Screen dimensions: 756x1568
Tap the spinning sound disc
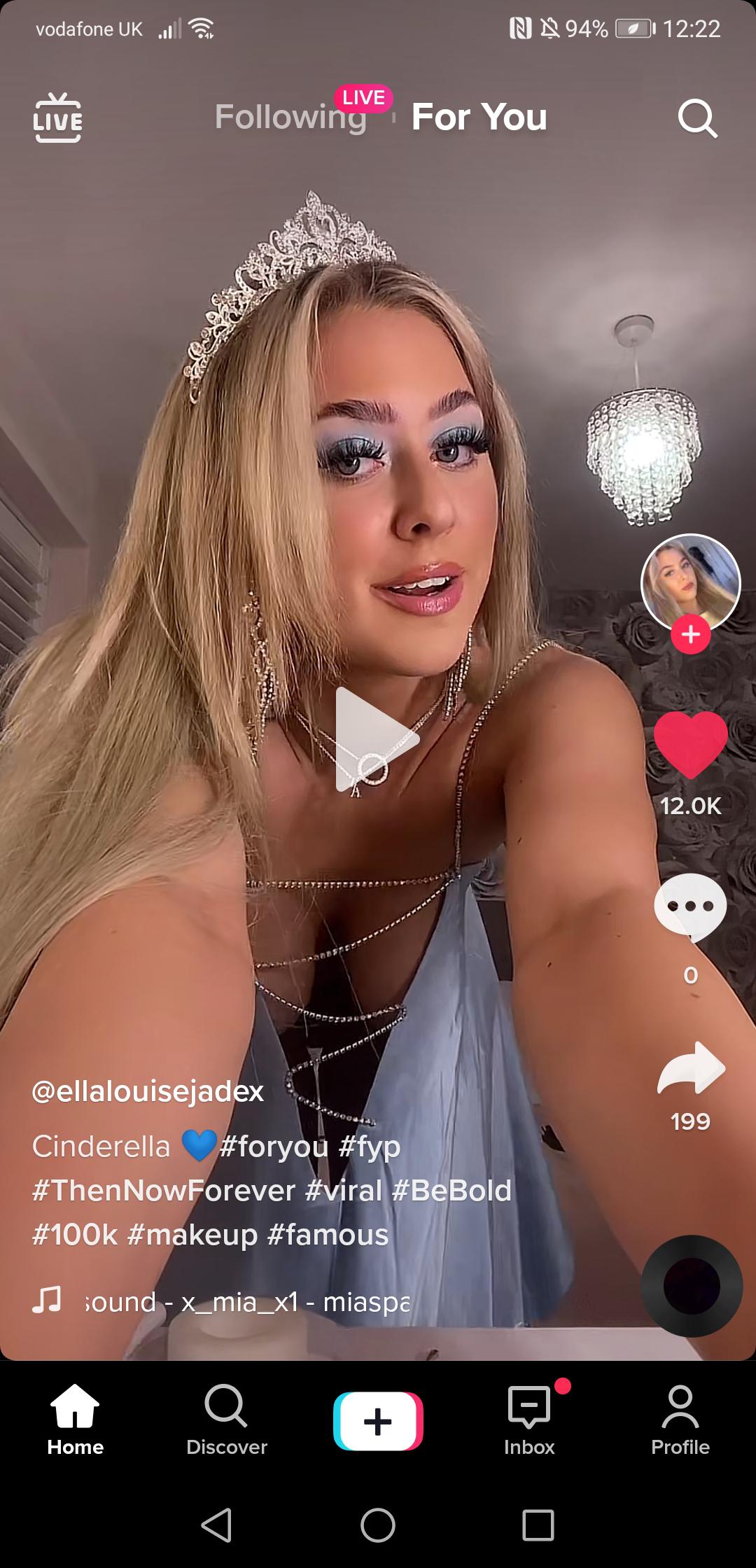pyautogui.click(x=692, y=1286)
